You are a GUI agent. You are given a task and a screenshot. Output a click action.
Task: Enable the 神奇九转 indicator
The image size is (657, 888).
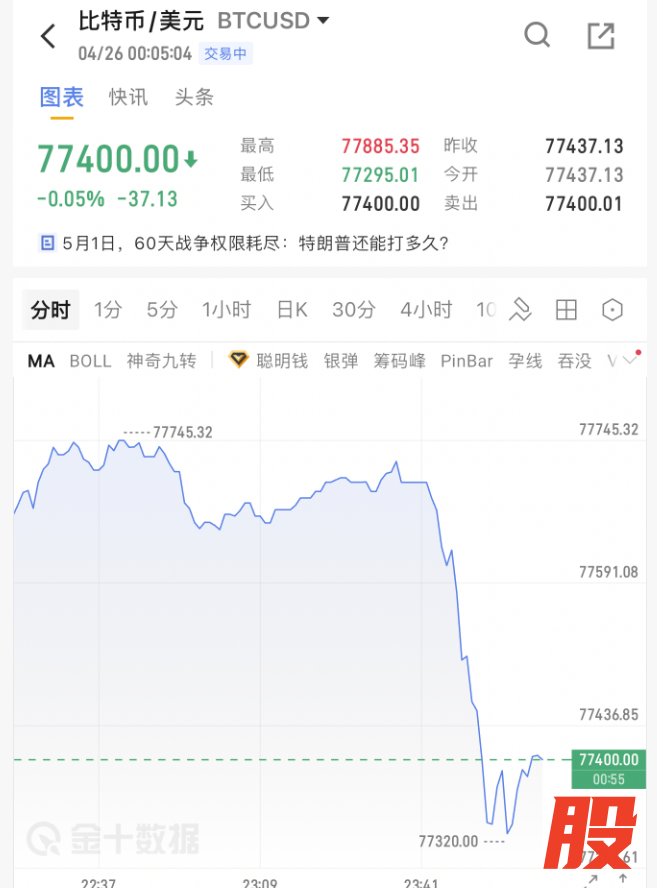pos(161,361)
